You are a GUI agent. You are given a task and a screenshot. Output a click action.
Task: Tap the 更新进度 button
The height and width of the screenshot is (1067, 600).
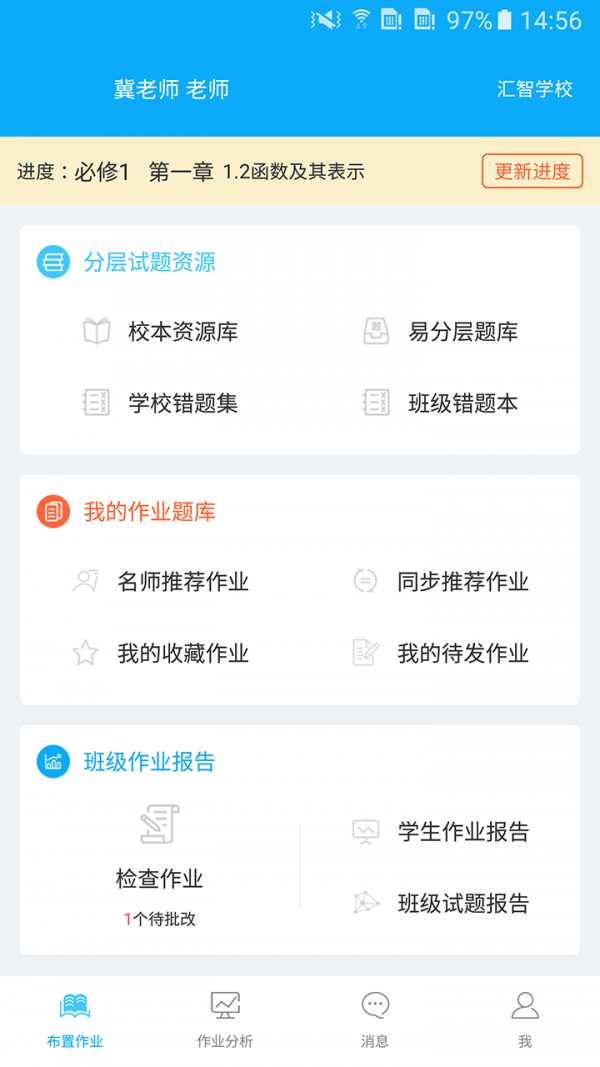click(532, 171)
